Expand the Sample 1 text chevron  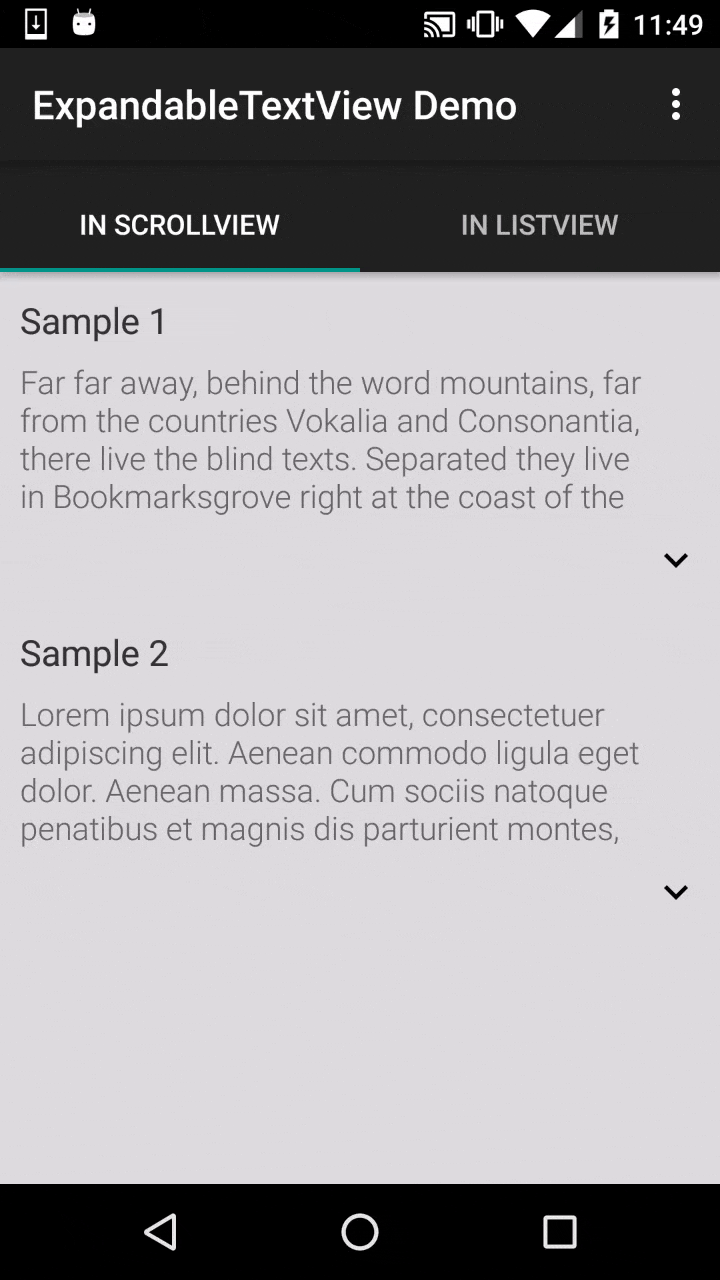point(676,560)
